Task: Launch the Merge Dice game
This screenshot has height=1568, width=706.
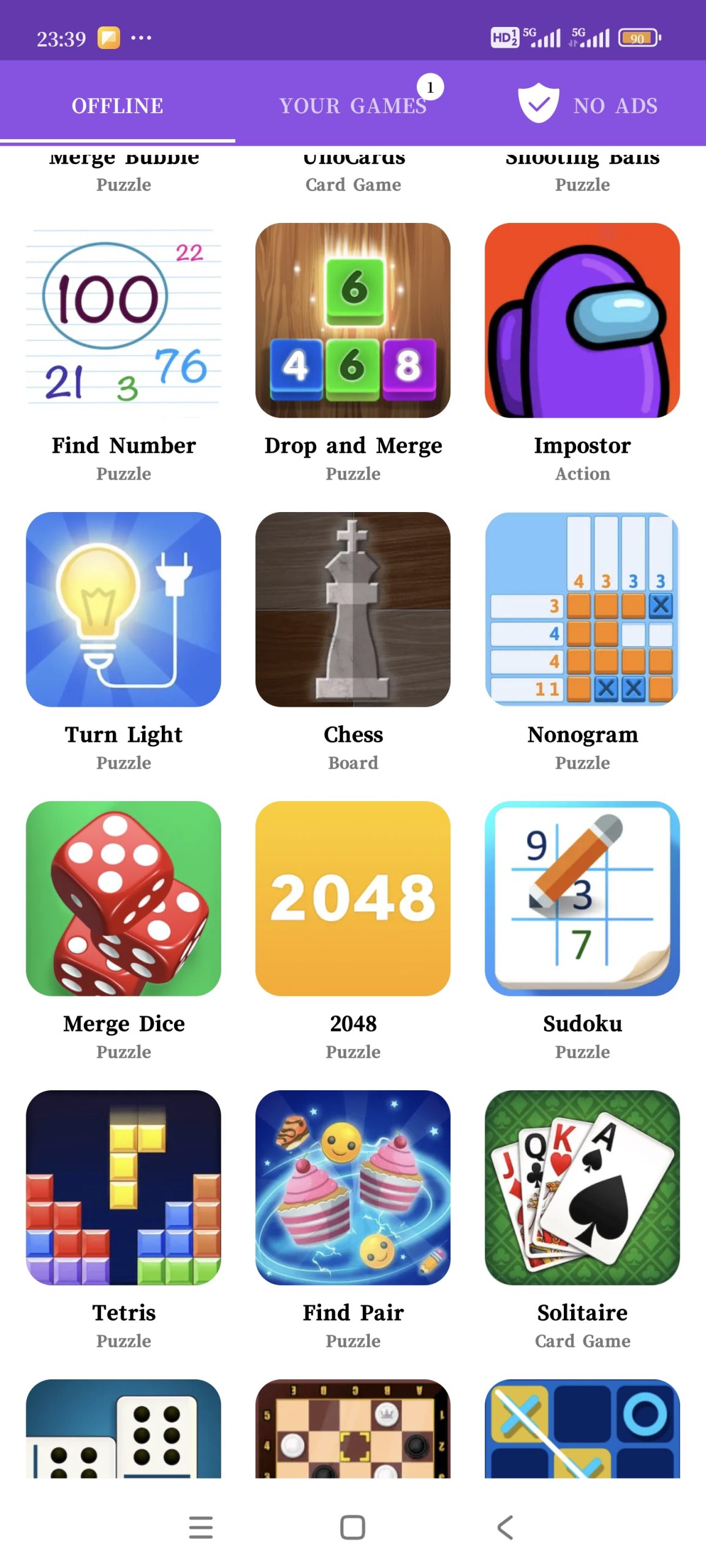Action: click(x=123, y=899)
